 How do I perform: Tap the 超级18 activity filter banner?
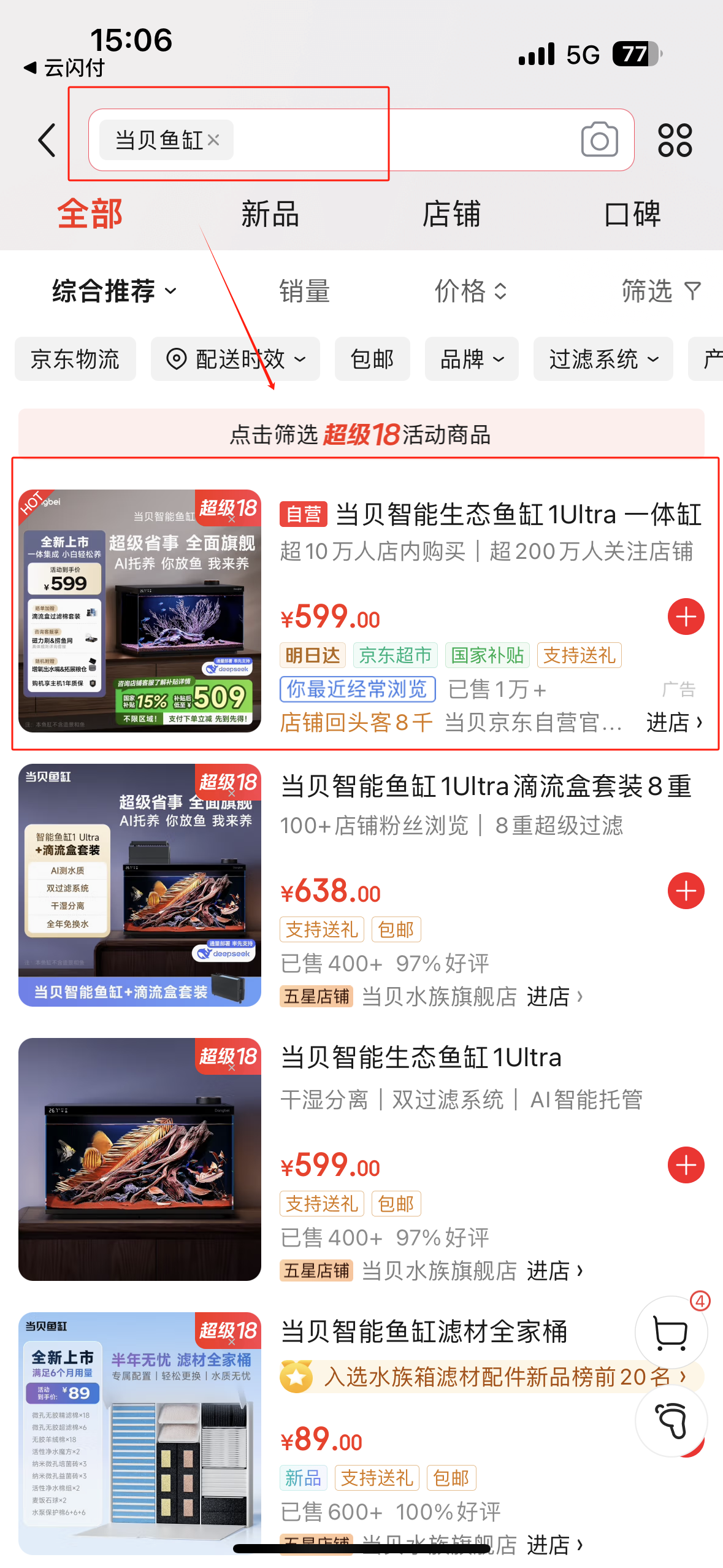pyautogui.click(x=361, y=436)
